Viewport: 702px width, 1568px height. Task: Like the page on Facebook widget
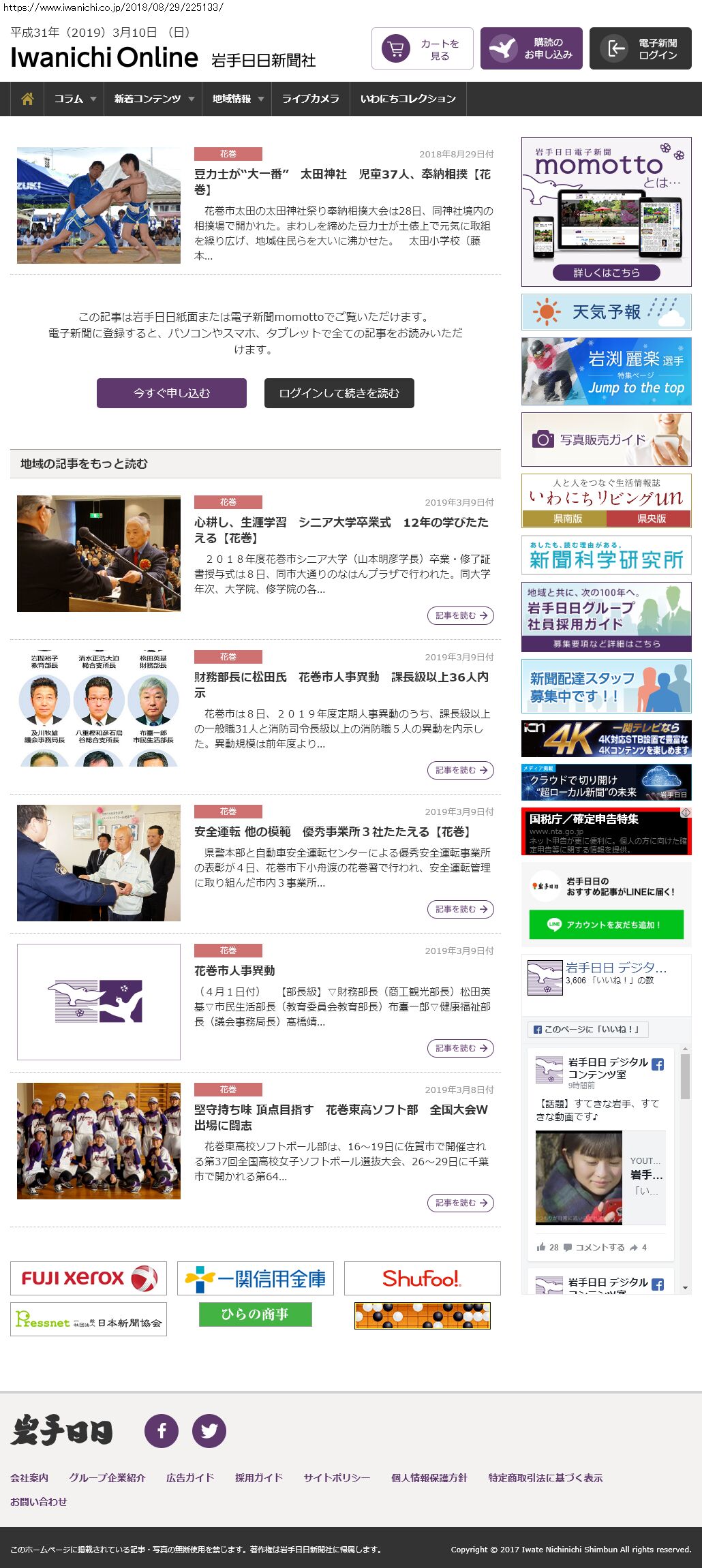[587, 1029]
